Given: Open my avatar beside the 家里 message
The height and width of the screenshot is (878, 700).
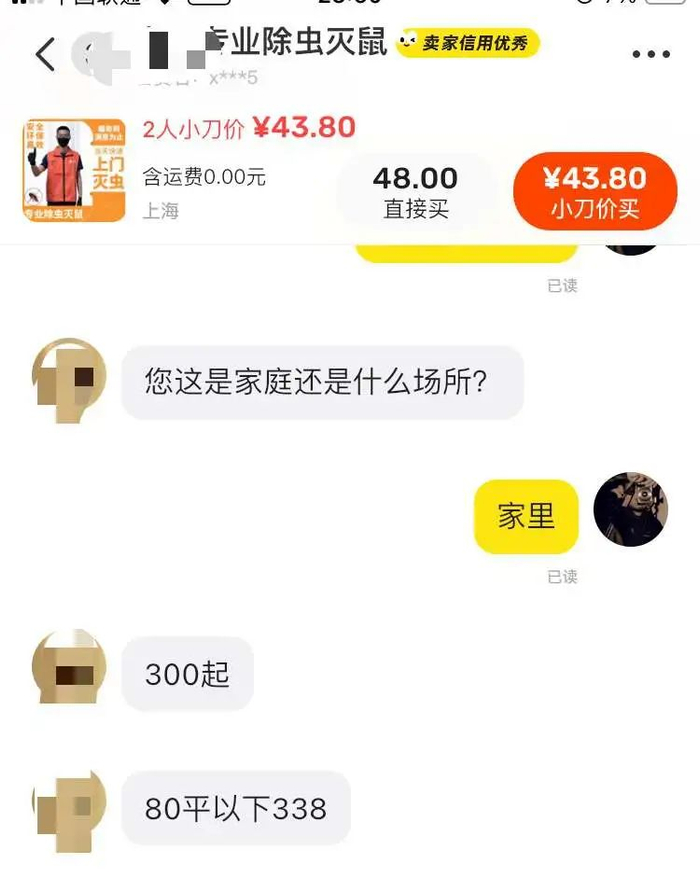Looking at the screenshot, I should pyautogui.click(x=631, y=509).
